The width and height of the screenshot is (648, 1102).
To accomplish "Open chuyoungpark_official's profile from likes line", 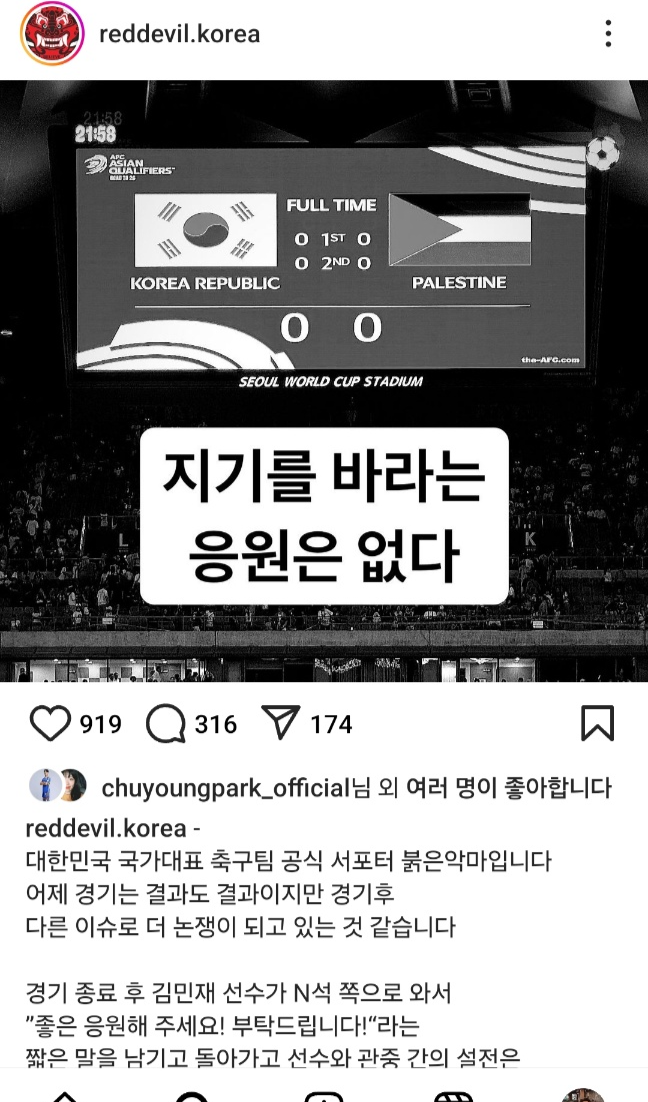I will [226, 788].
